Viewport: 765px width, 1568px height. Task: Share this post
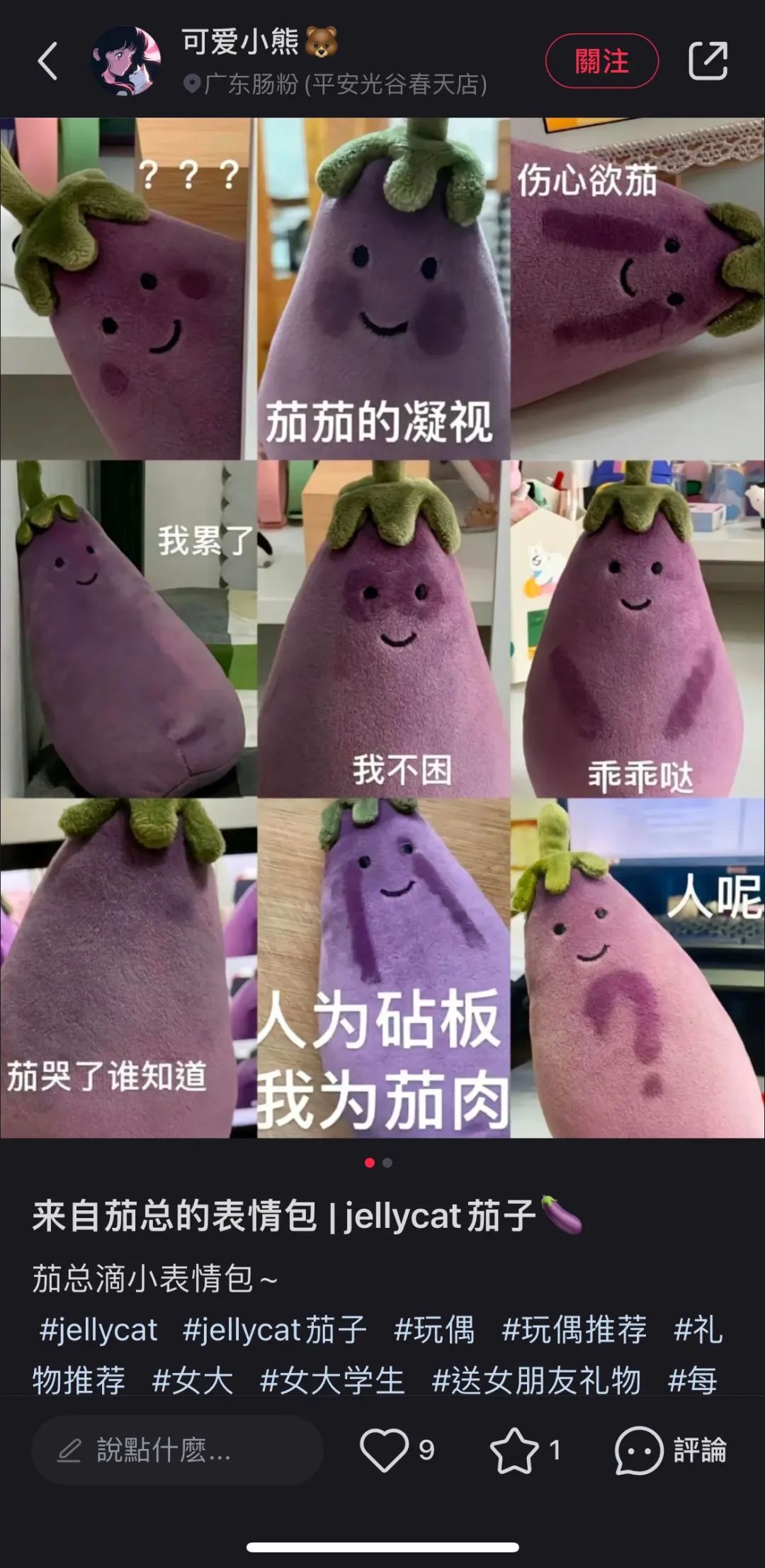click(x=708, y=61)
